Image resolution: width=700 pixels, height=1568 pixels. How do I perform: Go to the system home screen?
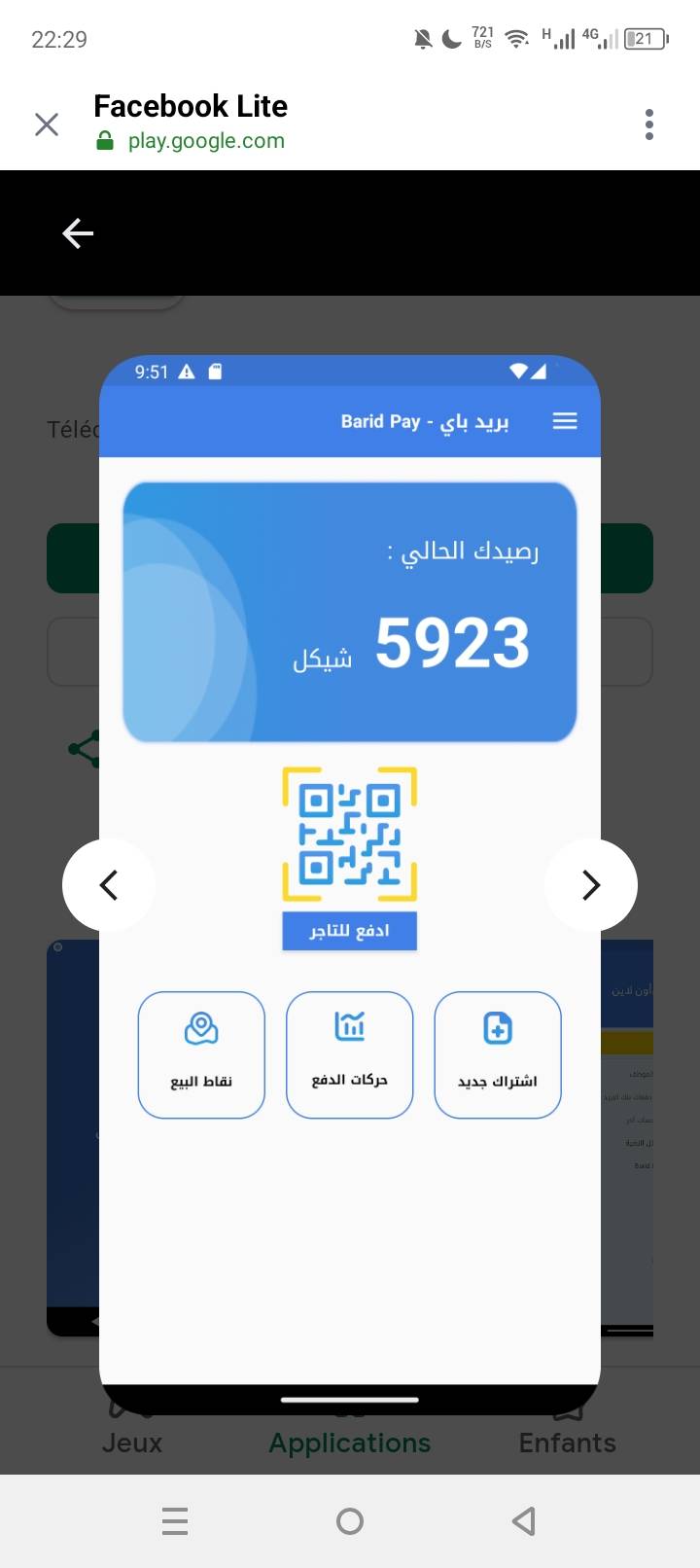coord(350,1520)
